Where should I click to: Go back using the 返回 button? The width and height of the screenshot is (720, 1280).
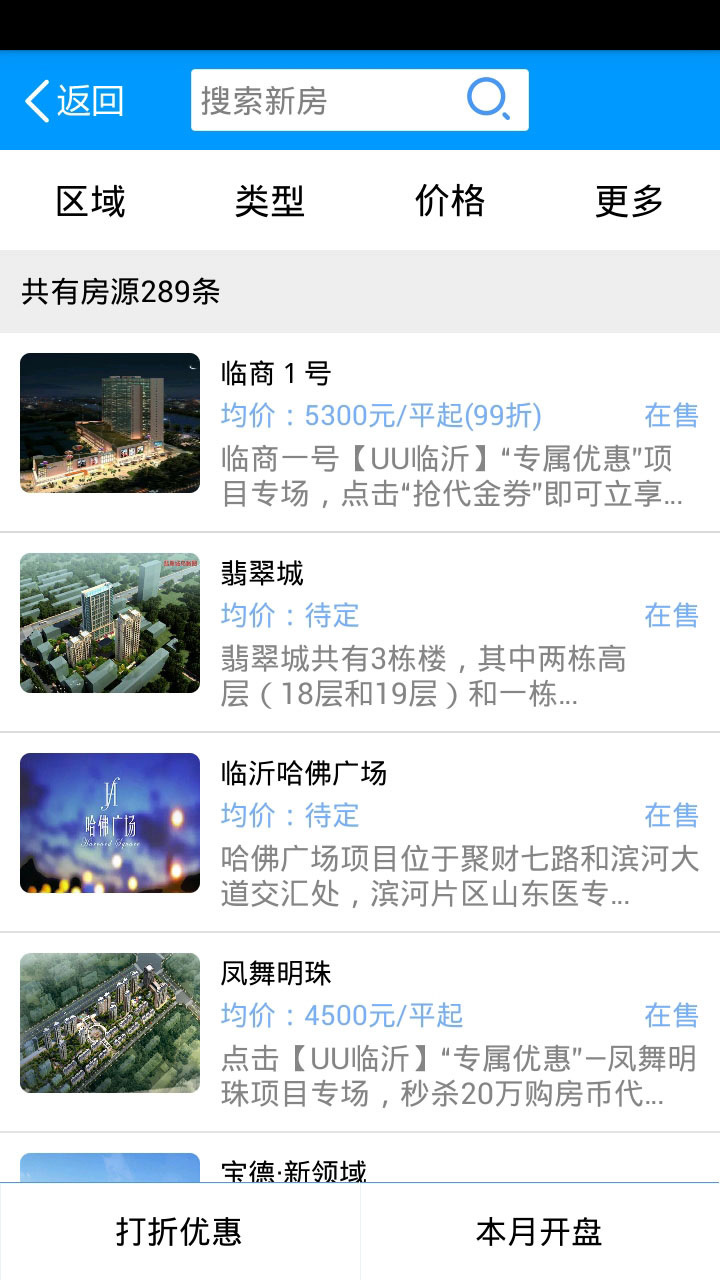coord(74,101)
